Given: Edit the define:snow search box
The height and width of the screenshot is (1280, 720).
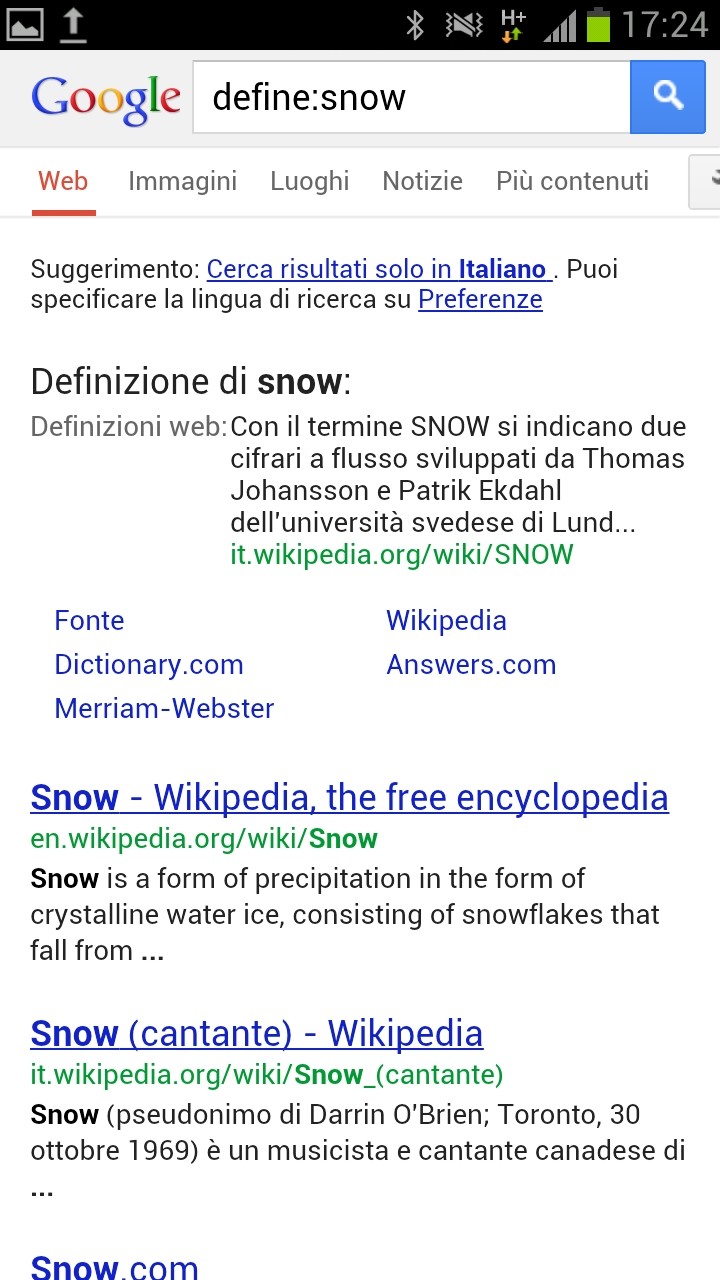Looking at the screenshot, I should 411,97.
